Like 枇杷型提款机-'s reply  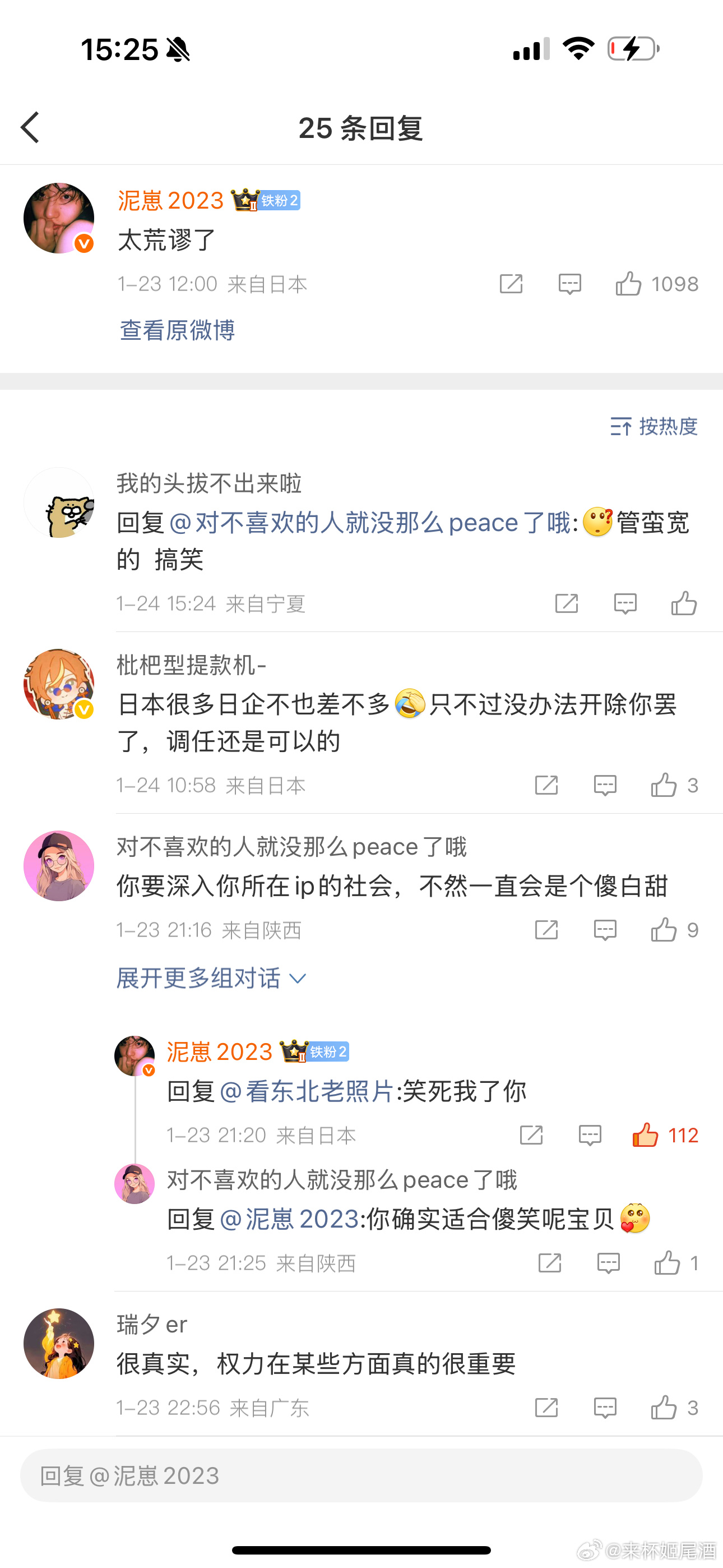(x=664, y=785)
